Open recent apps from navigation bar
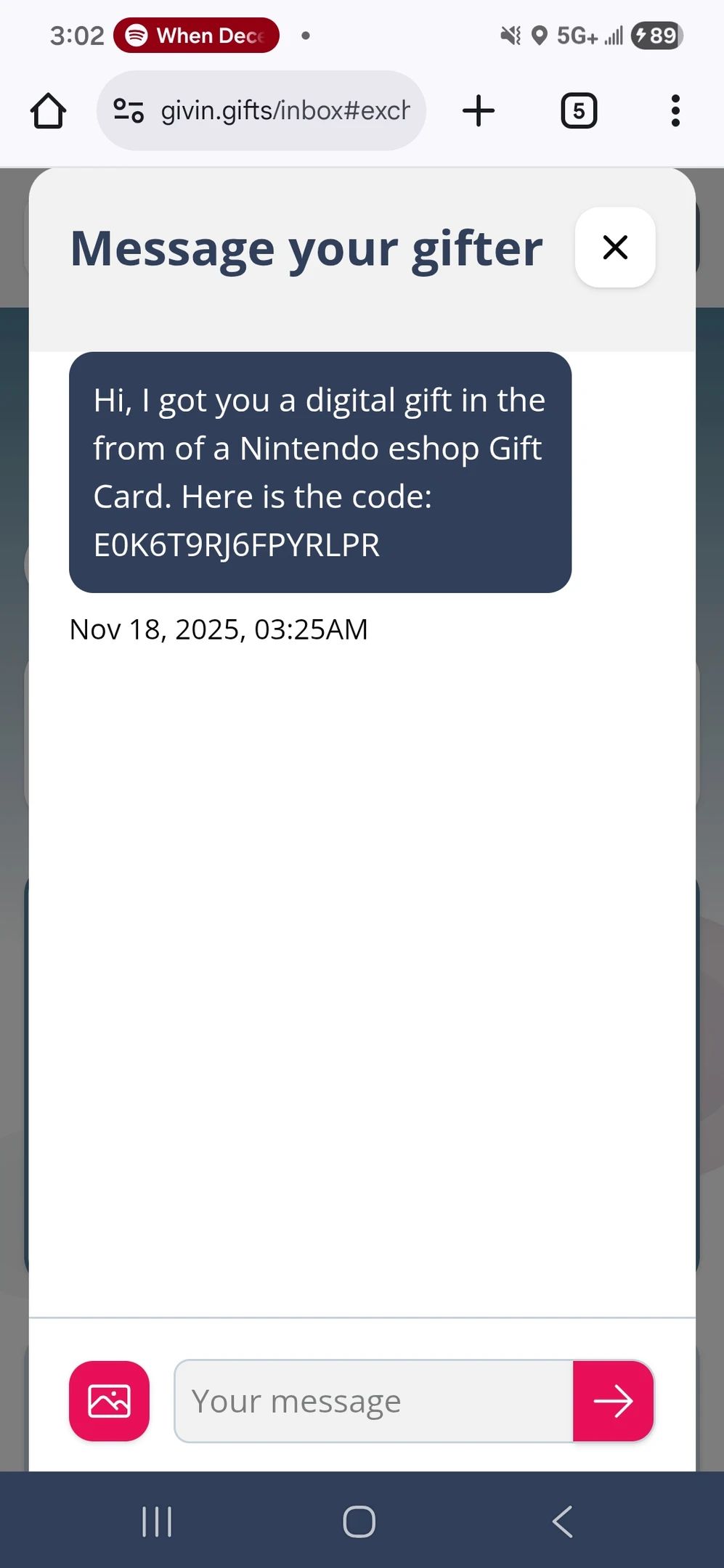The height and width of the screenshot is (1568, 724). click(x=157, y=1522)
